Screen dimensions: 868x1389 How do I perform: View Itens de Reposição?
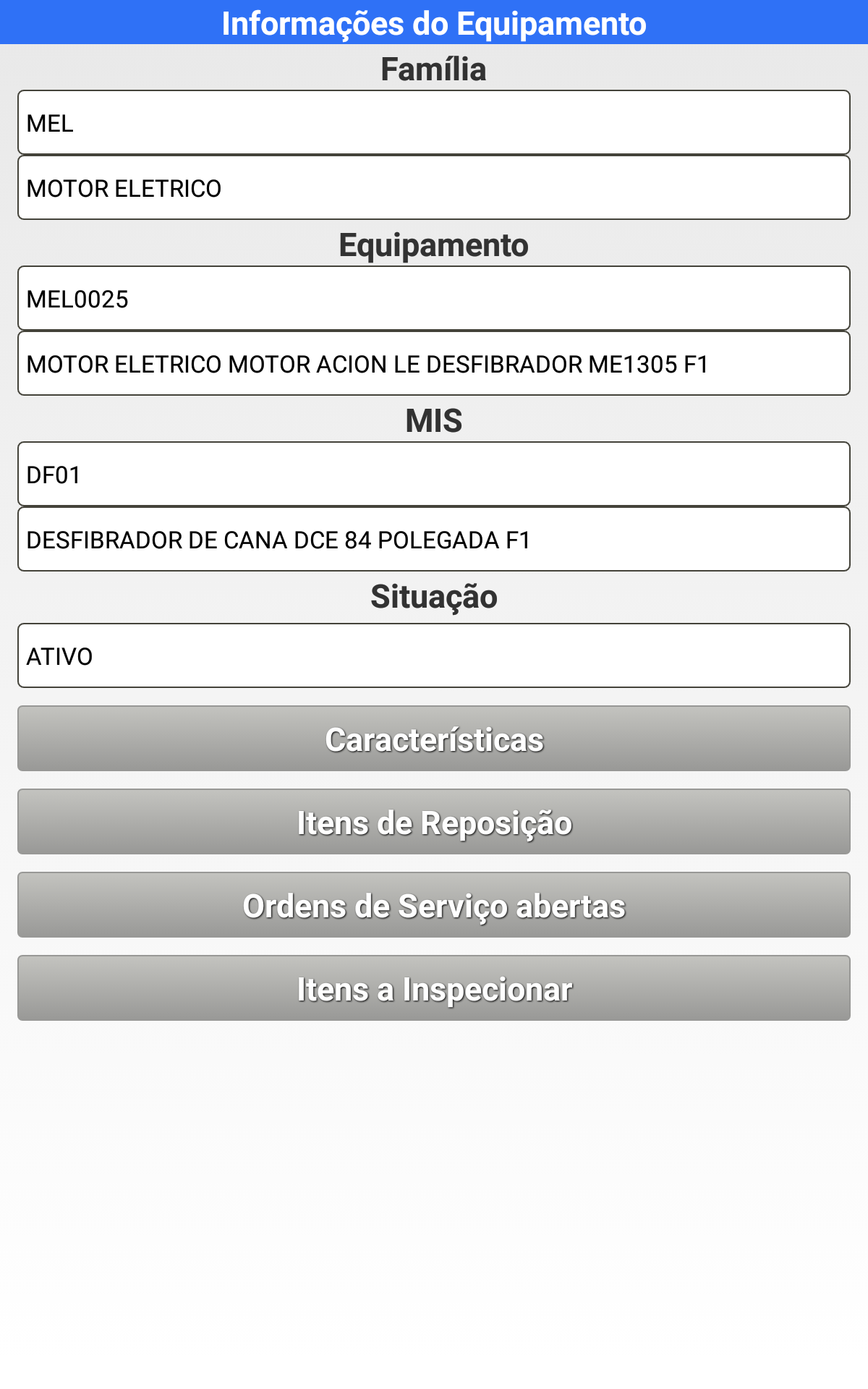click(x=434, y=822)
